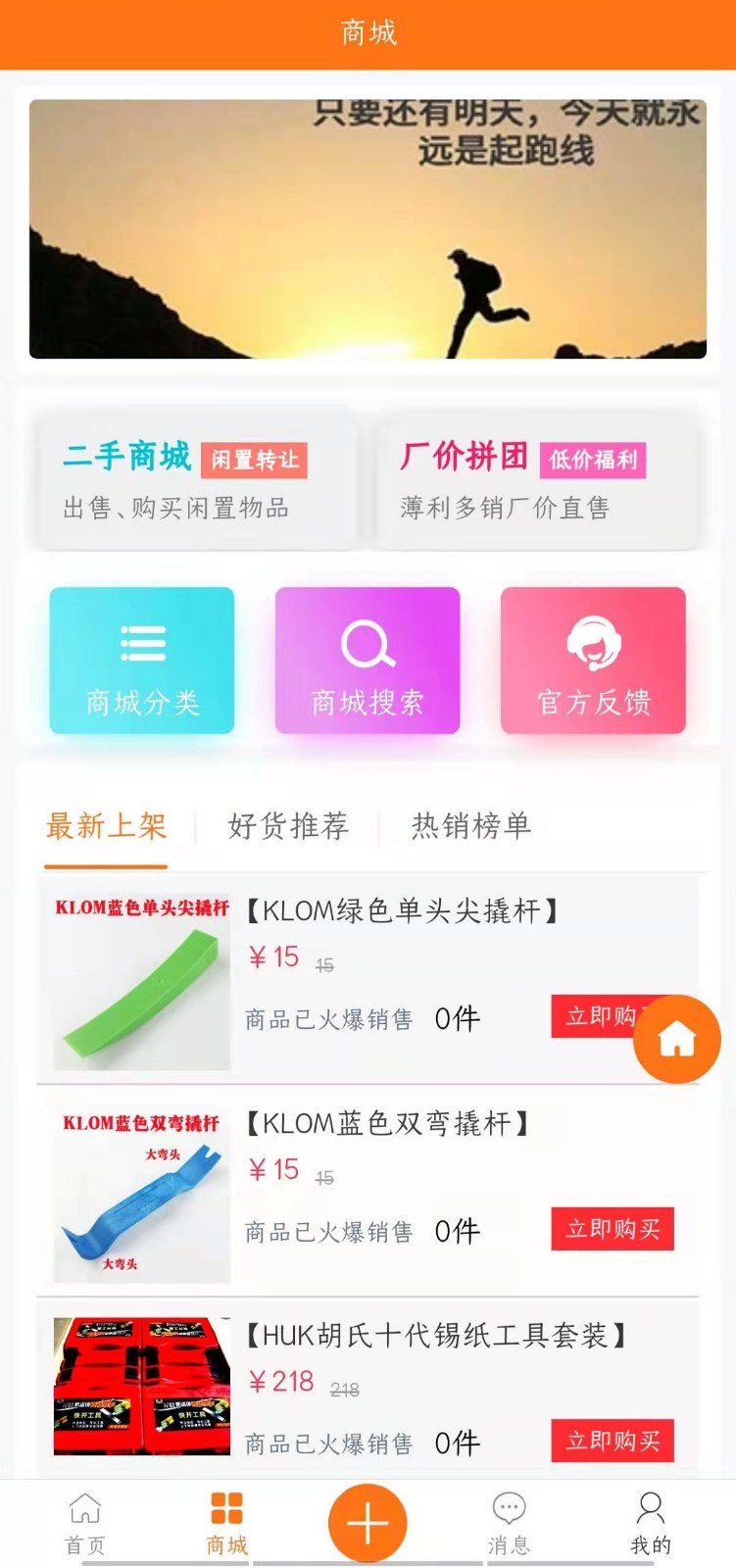Open the 消息 messages tab
This screenshot has width=736, height=1568.
(509, 1524)
